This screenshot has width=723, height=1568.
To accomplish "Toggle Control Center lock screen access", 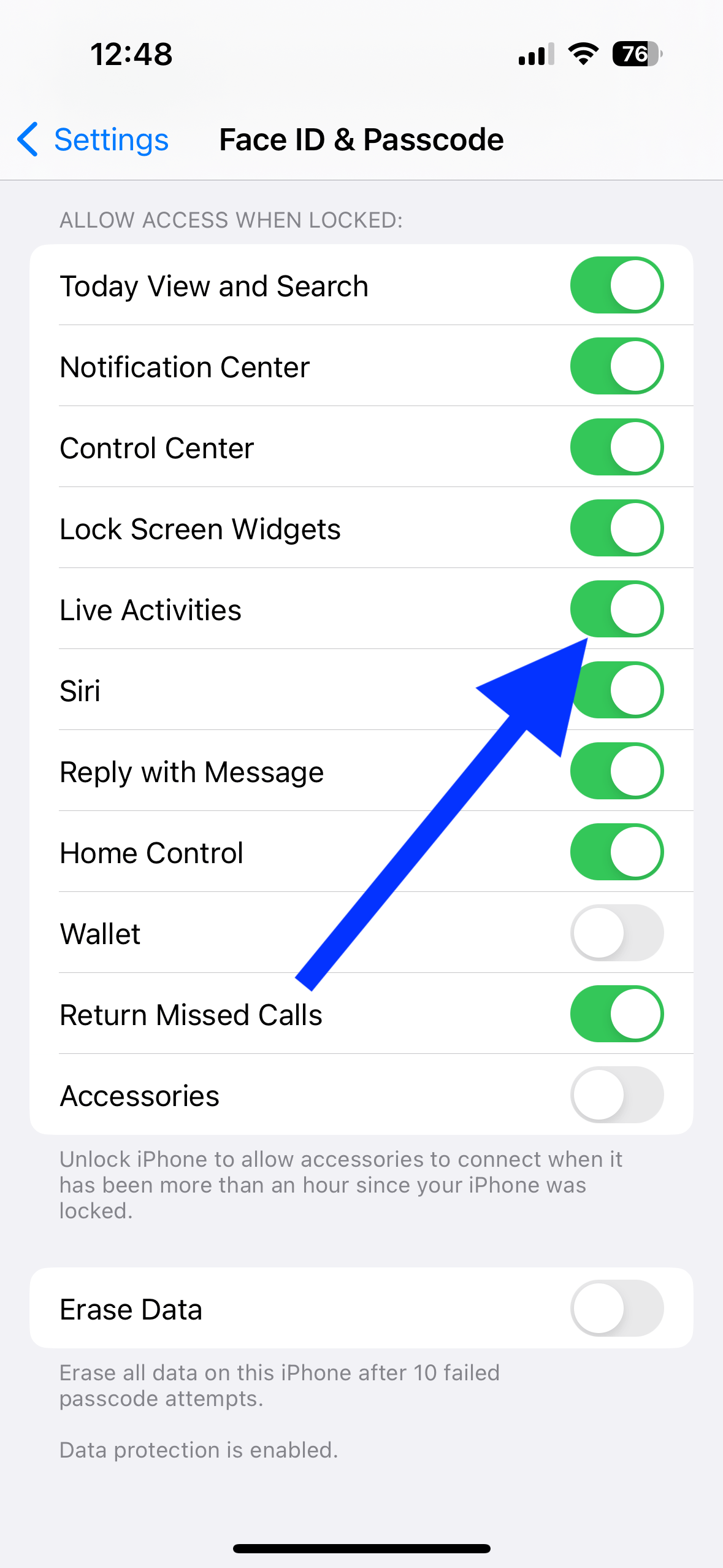I will point(617,447).
